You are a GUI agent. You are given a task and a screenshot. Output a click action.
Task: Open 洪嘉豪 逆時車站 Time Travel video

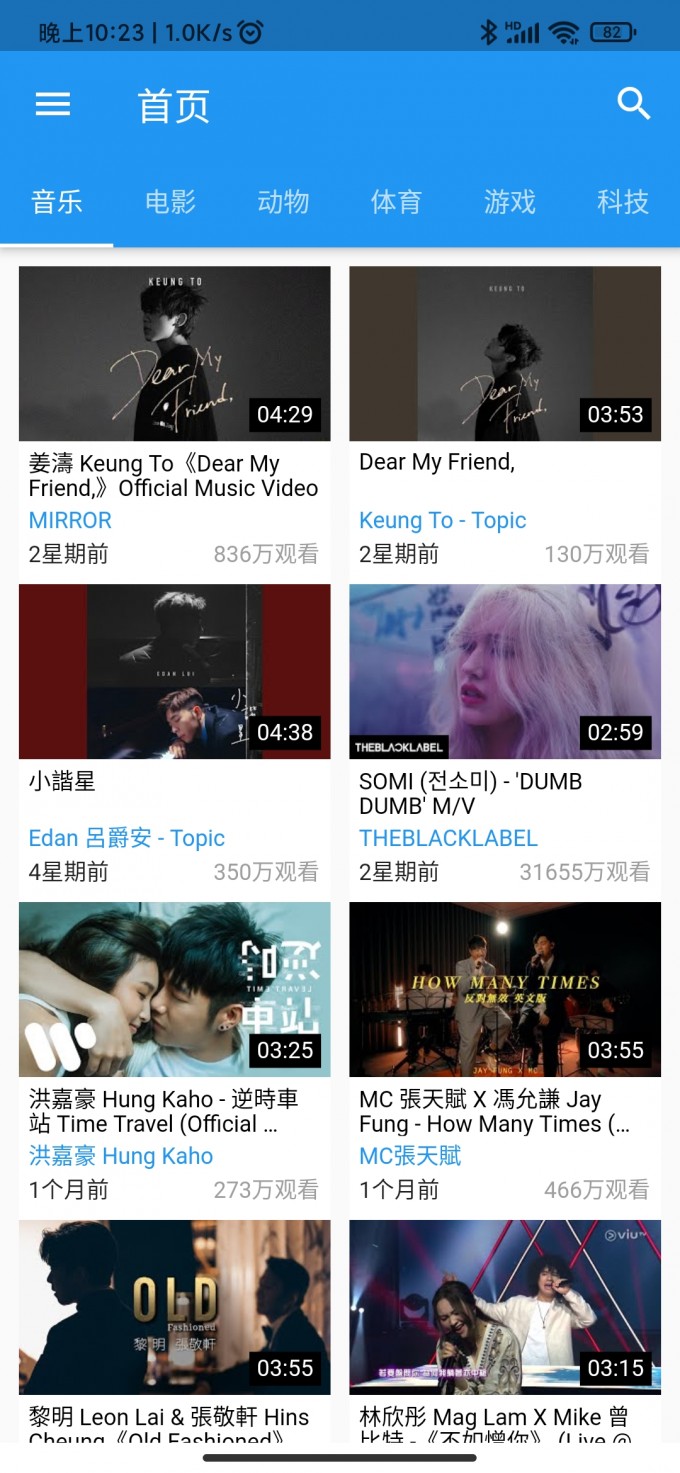175,990
